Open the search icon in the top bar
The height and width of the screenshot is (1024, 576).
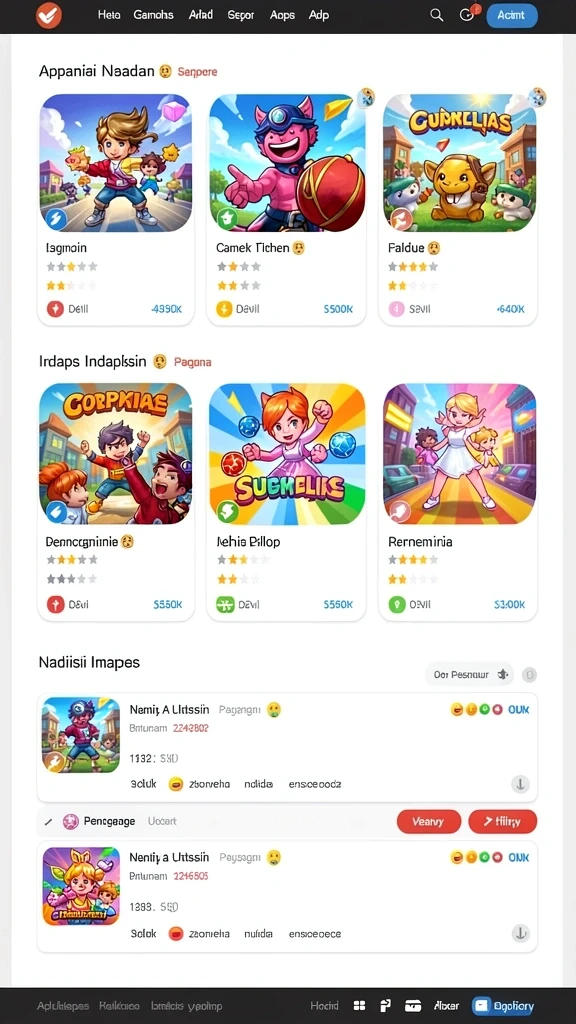point(436,15)
